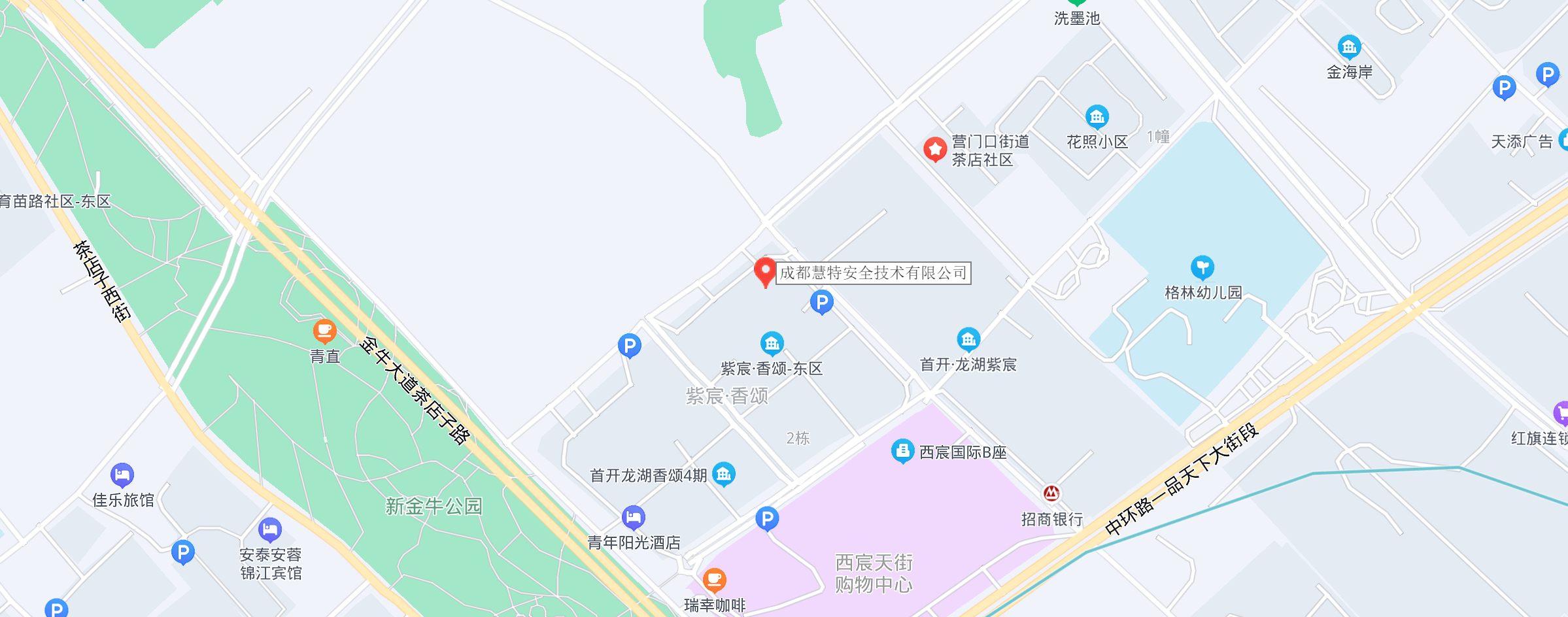
Task: Tap the 首开·龙湖紫宸 residence marker
Action: pos(968,339)
